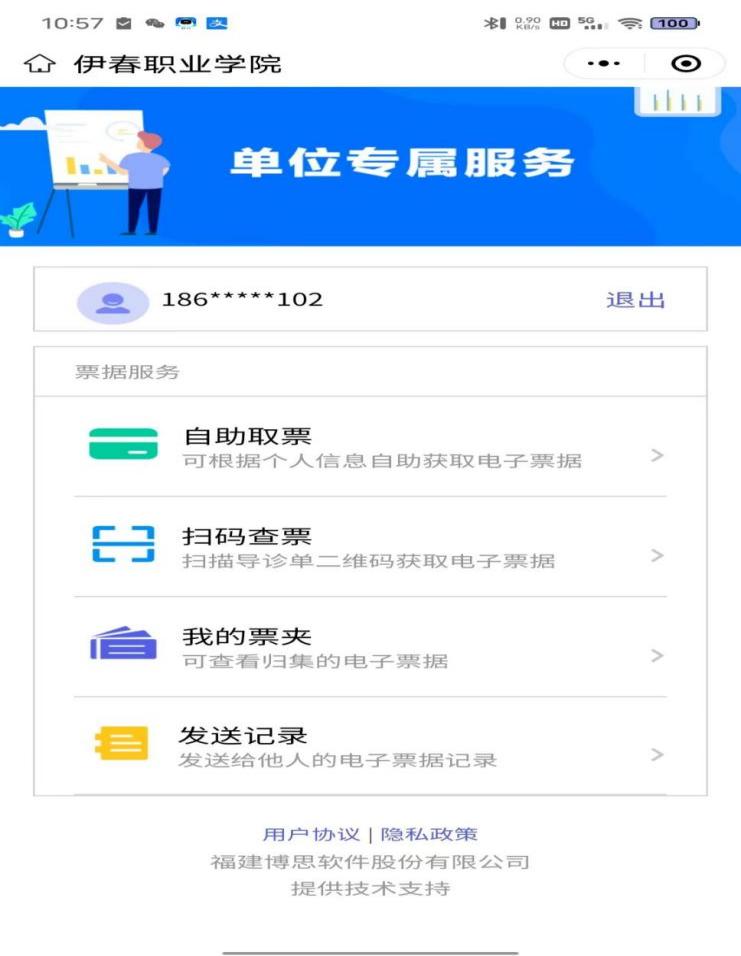
Task: View 我的票夹 ticket folder
Action: click(370, 648)
